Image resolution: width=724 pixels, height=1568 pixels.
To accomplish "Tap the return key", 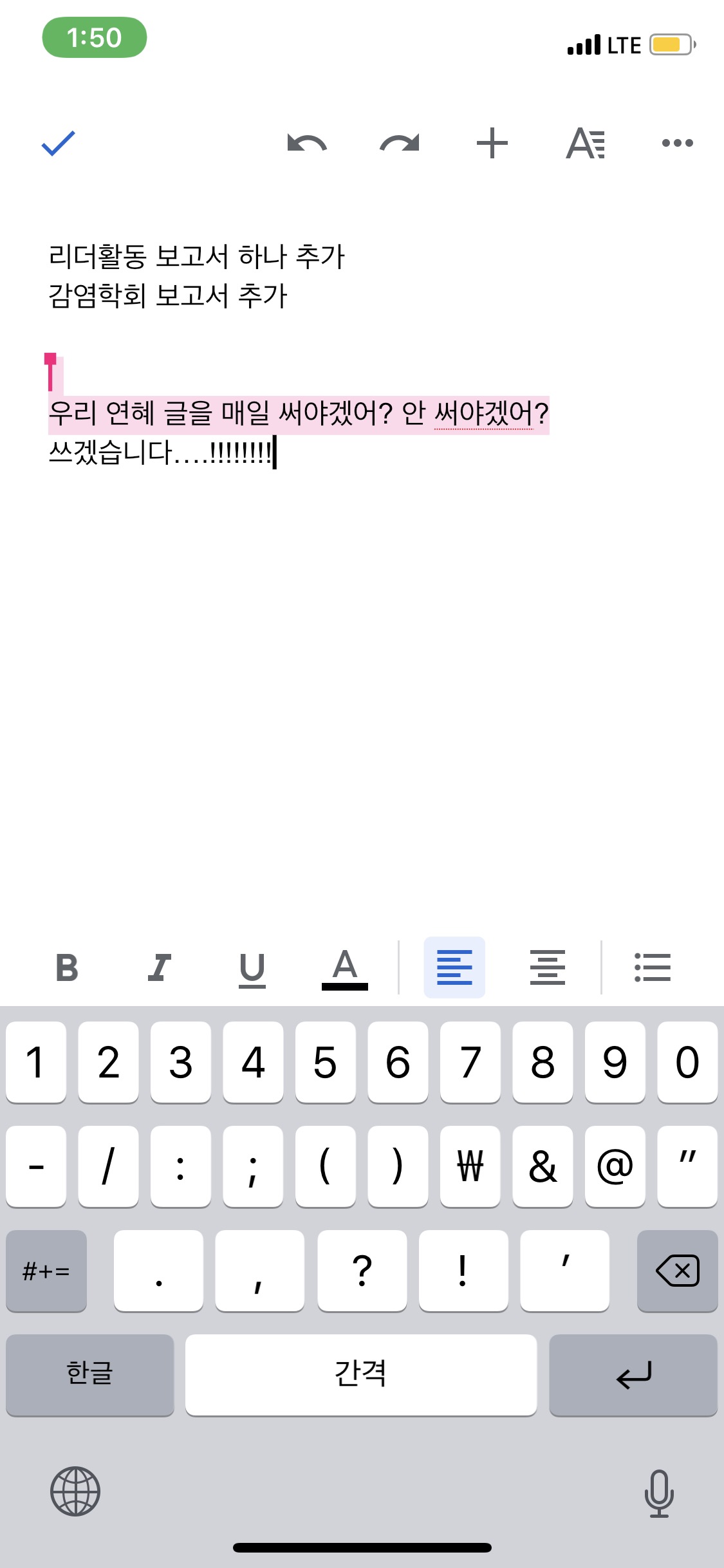I will [x=633, y=1374].
